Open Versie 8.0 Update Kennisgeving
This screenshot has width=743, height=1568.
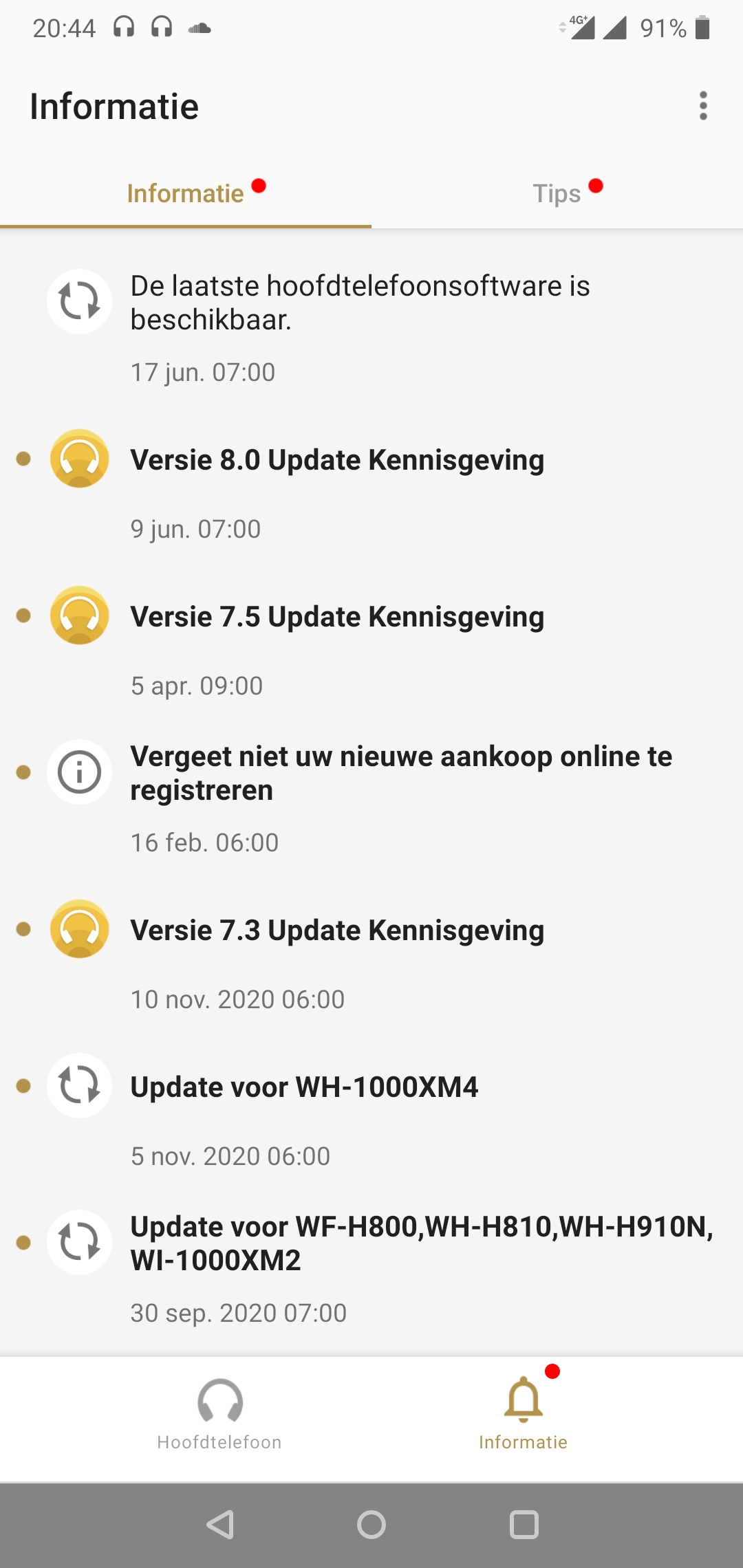pos(371,484)
